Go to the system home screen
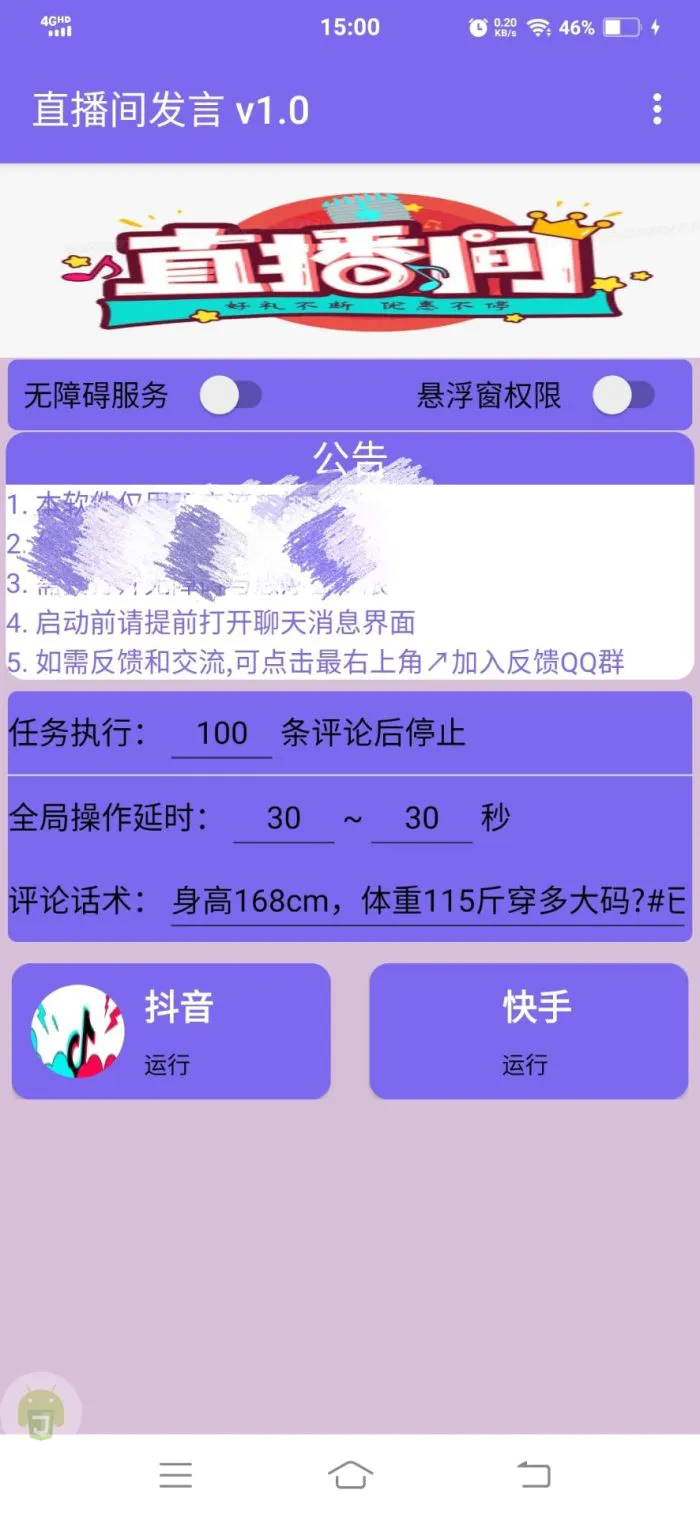 350,1474
